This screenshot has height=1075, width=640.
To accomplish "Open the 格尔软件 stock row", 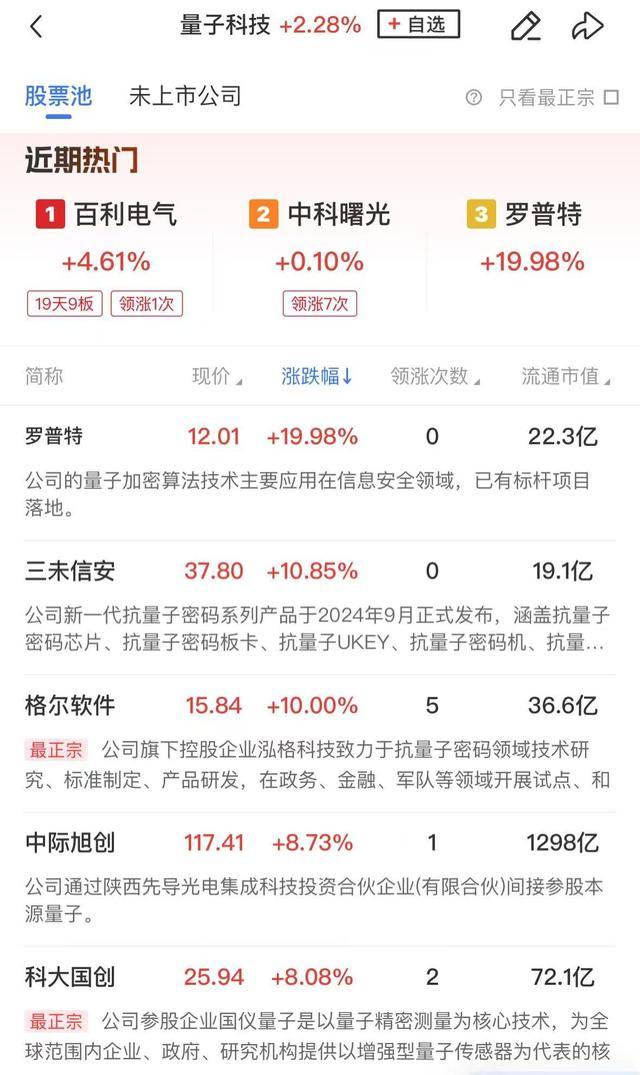I will (x=320, y=742).
